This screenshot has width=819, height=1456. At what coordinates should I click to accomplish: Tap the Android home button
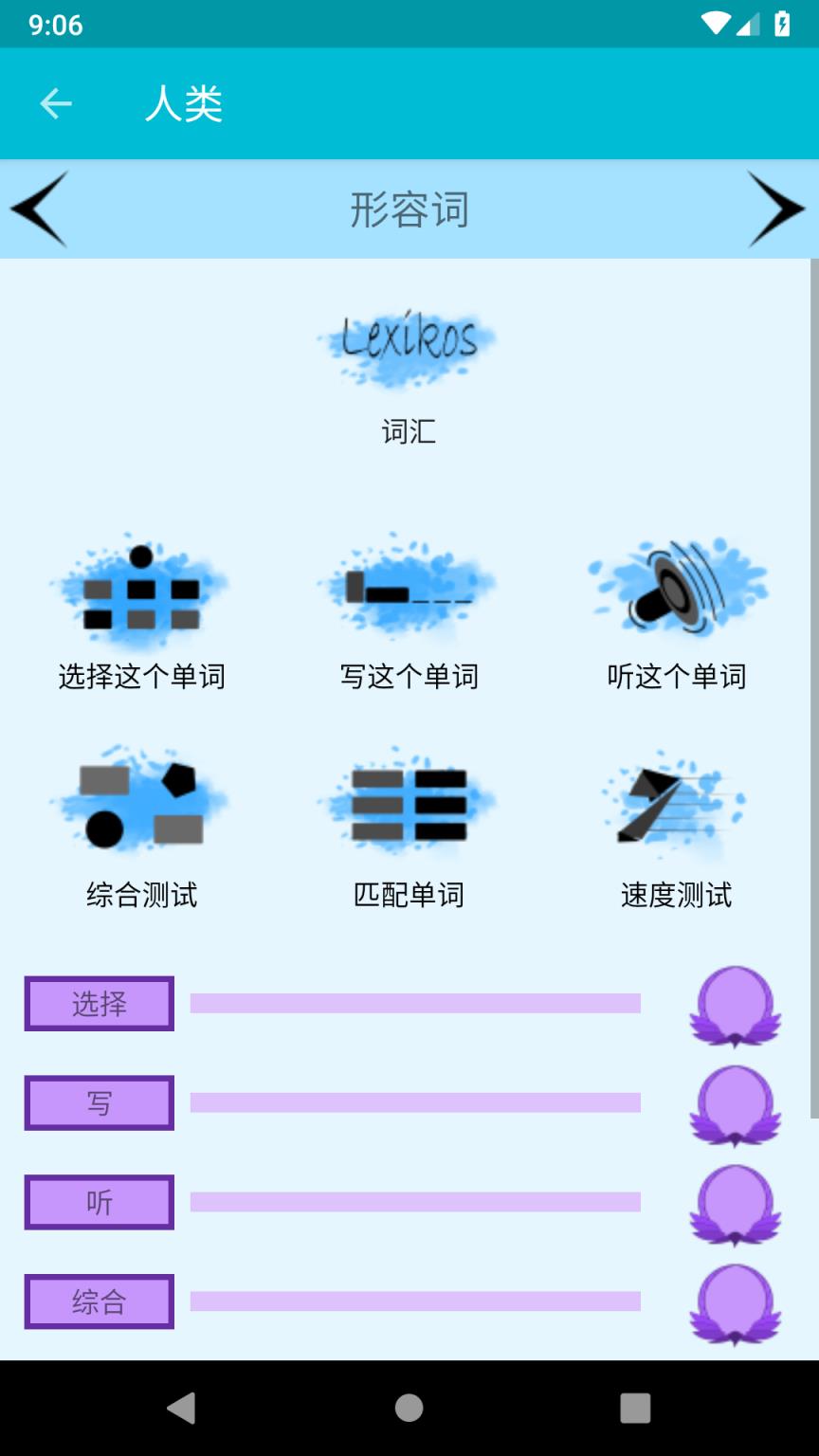(x=409, y=1409)
